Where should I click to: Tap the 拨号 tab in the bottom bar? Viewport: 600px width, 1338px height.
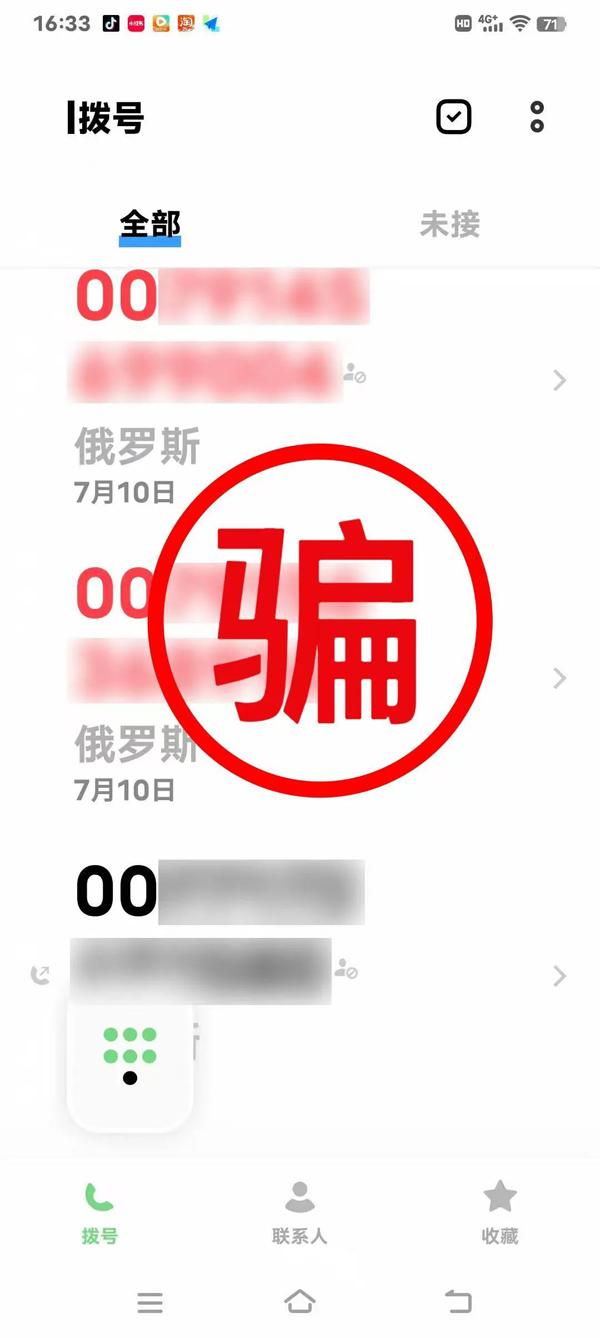100,1211
